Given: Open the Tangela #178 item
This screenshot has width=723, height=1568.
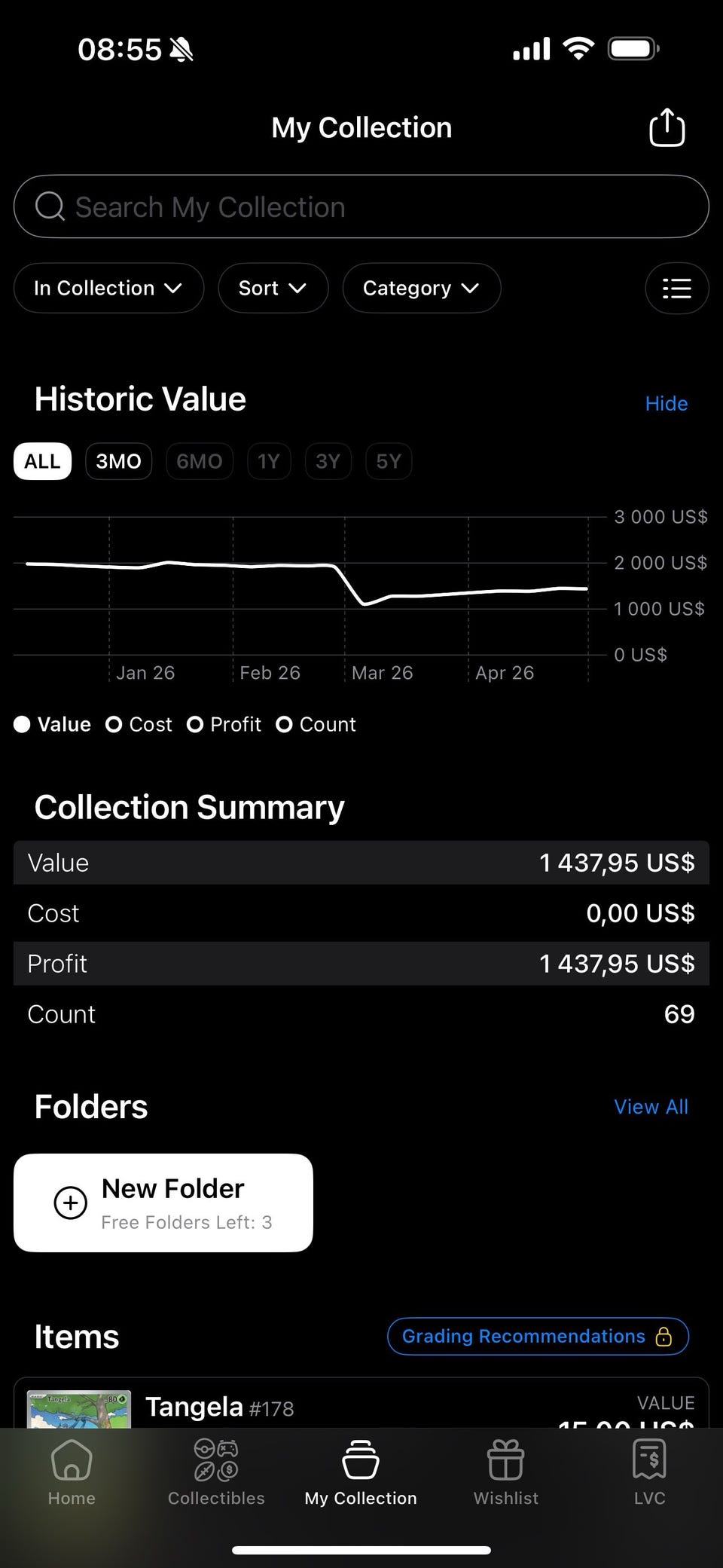Looking at the screenshot, I should tap(218, 1407).
